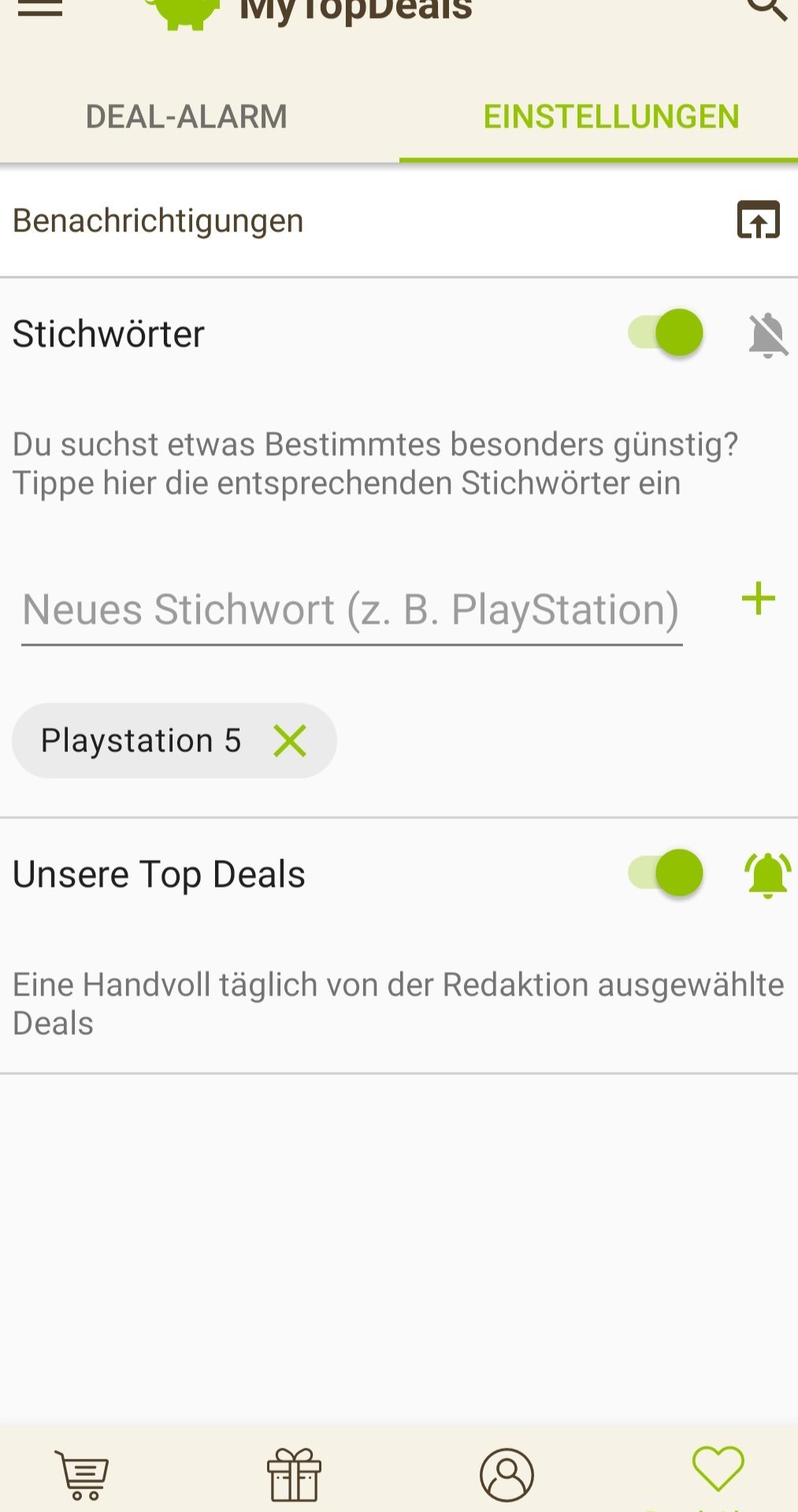Toggle the Stichwörter switch off
The height and width of the screenshot is (1512, 798).
click(x=666, y=332)
